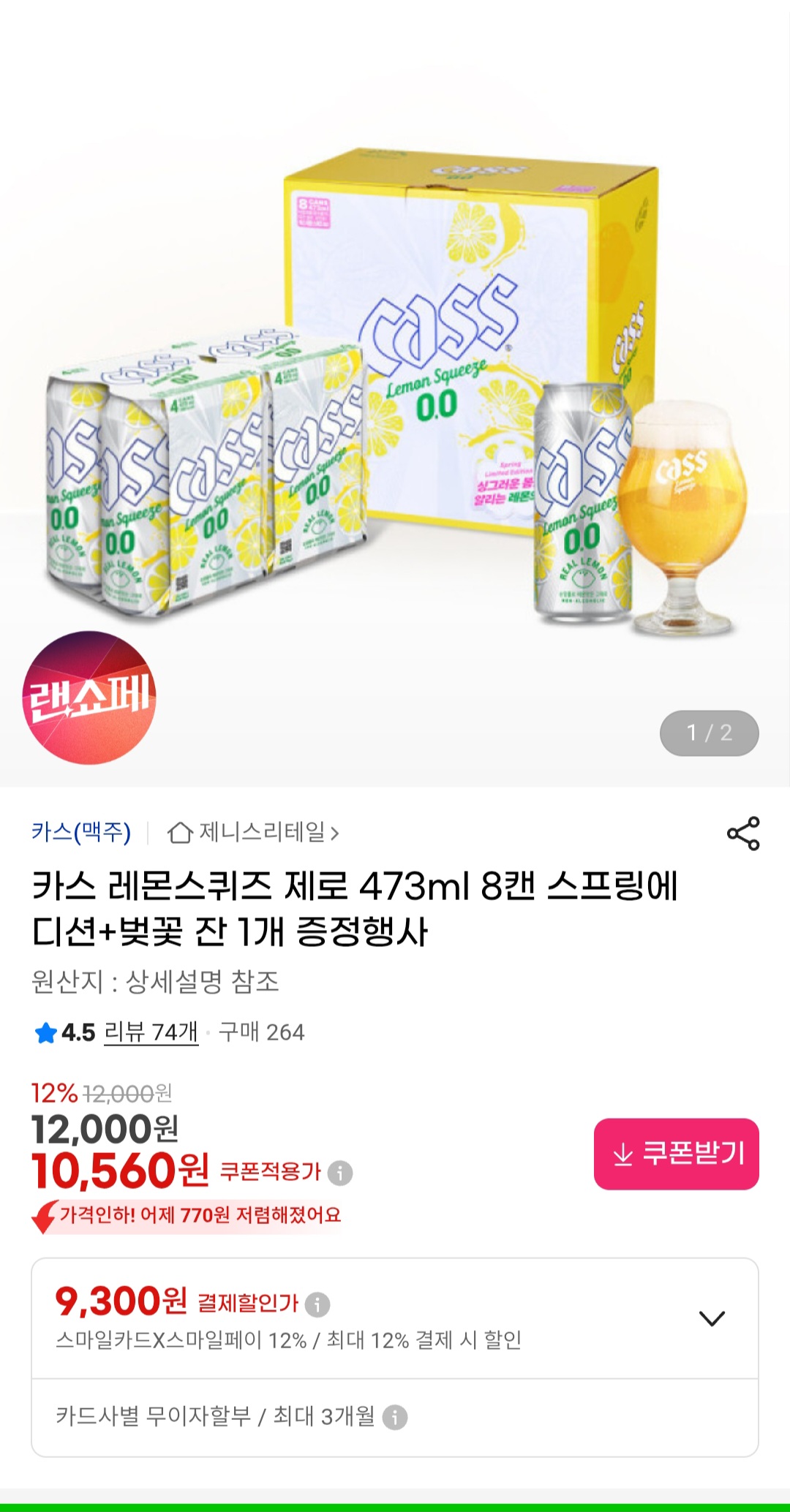The width and height of the screenshot is (790, 1512).
Task: Show info about 카드사별 무이자할부
Action: click(x=395, y=1417)
